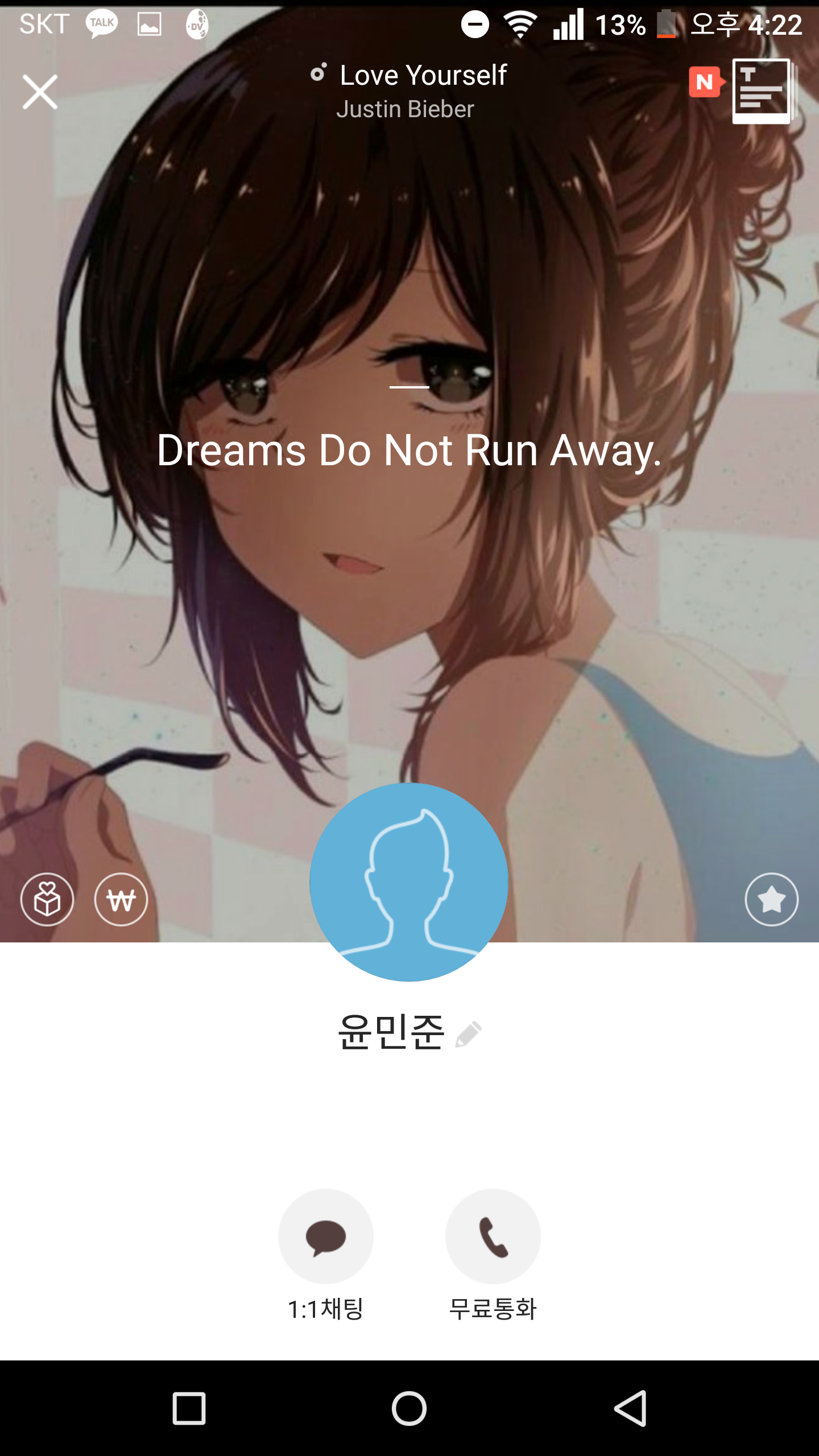Go back using the navigation bar
Image resolution: width=819 pixels, height=1456 pixels.
630,1408
